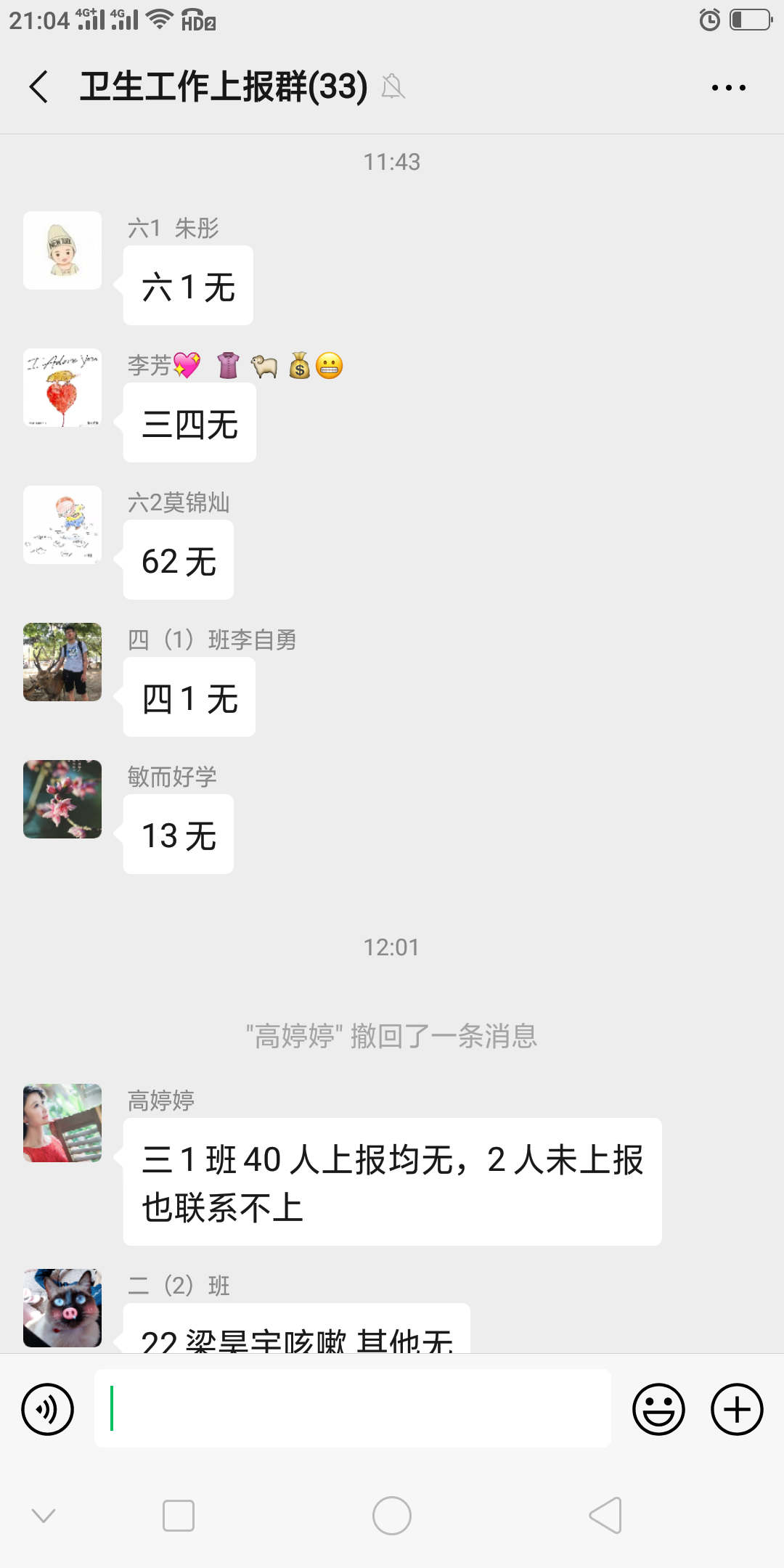Viewport: 784px width, 1568px height.
Task: Hide the keyboard with the down chevron
Action: coord(44,1516)
